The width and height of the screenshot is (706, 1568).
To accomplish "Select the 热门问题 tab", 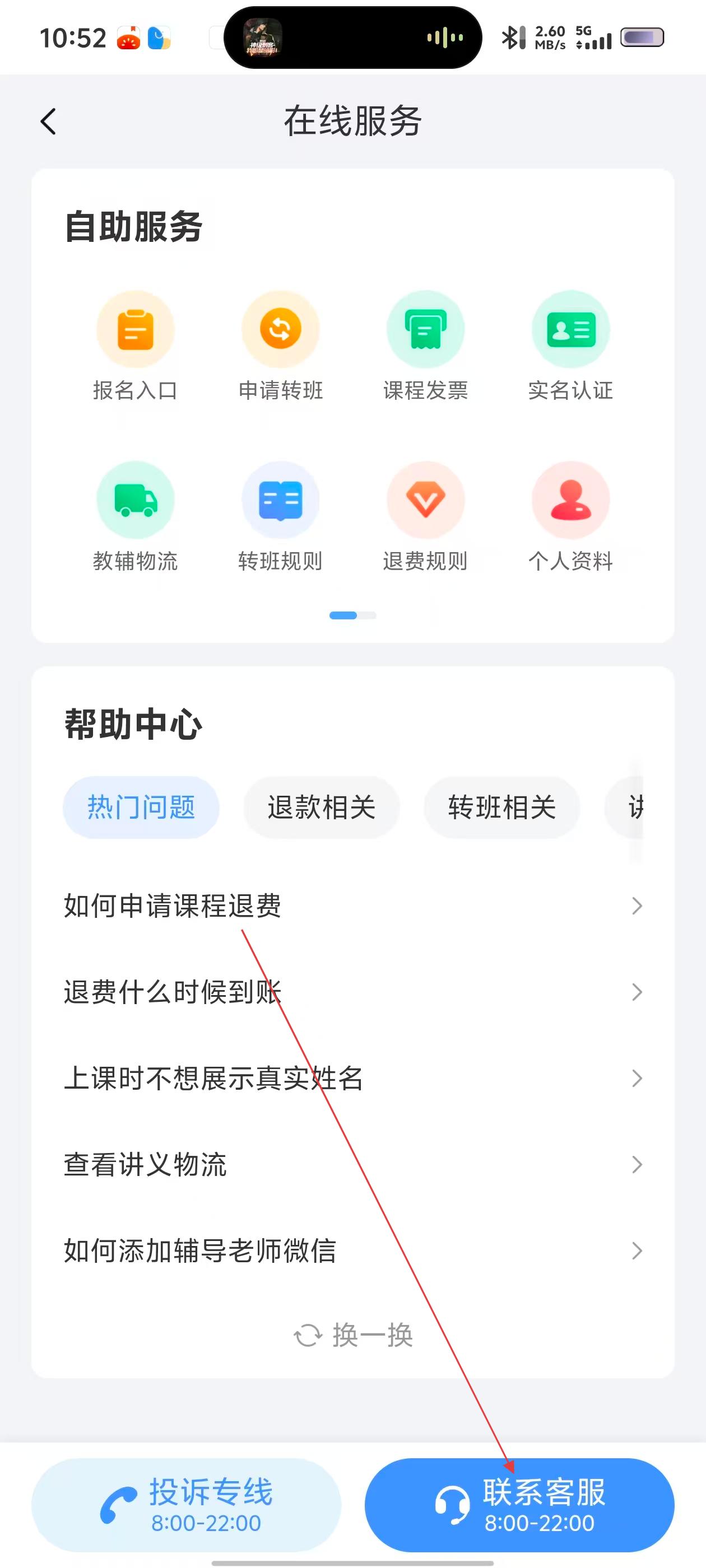I will point(141,808).
